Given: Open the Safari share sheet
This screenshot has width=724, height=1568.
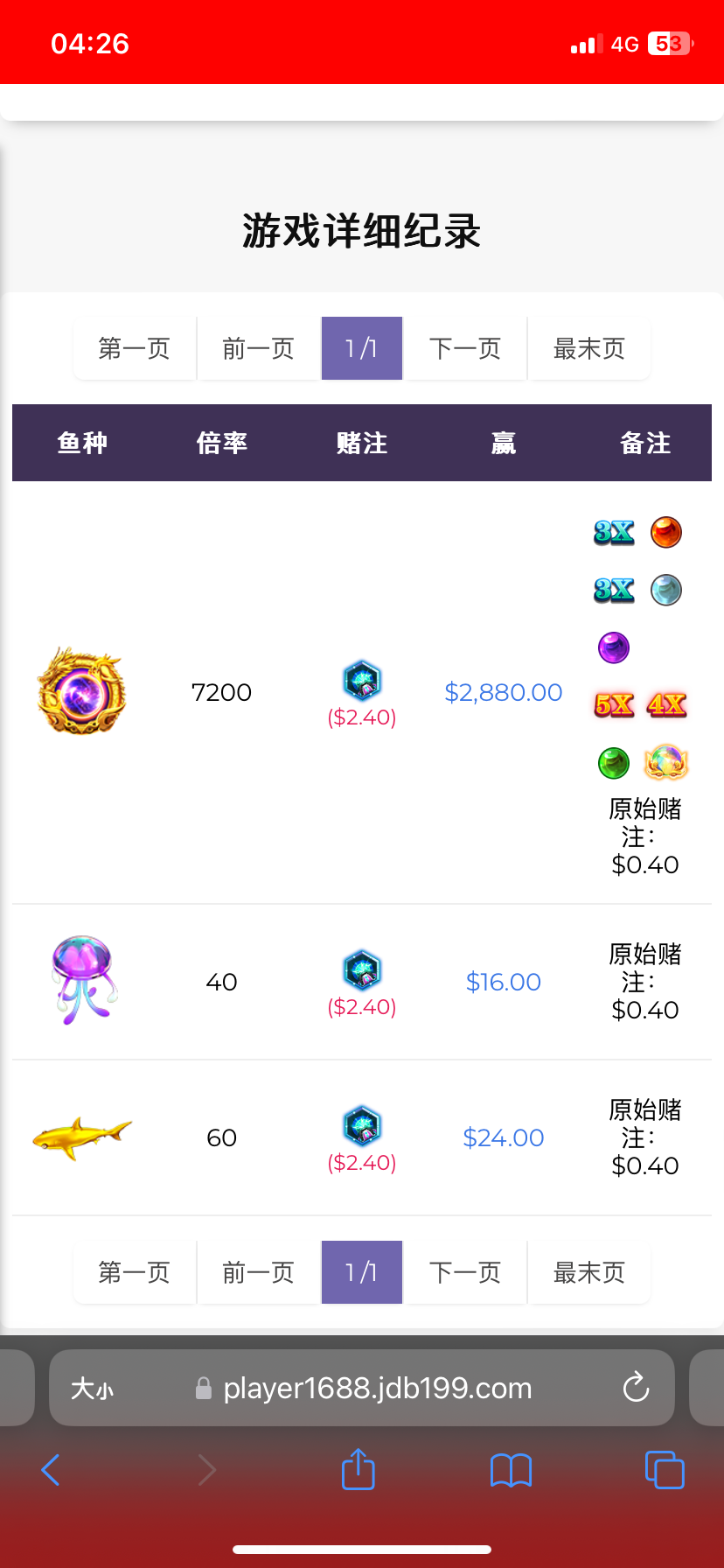Looking at the screenshot, I should click(x=359, y=1469).
